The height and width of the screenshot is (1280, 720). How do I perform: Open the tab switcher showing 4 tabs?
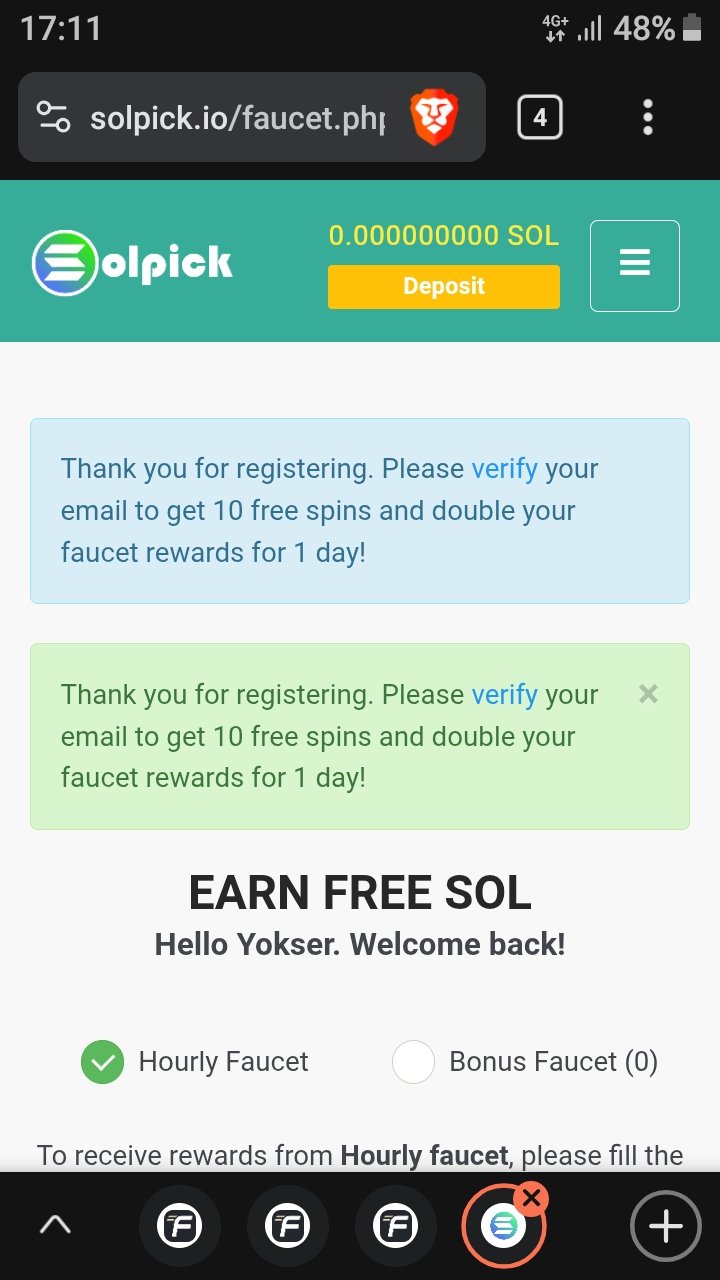539,118
